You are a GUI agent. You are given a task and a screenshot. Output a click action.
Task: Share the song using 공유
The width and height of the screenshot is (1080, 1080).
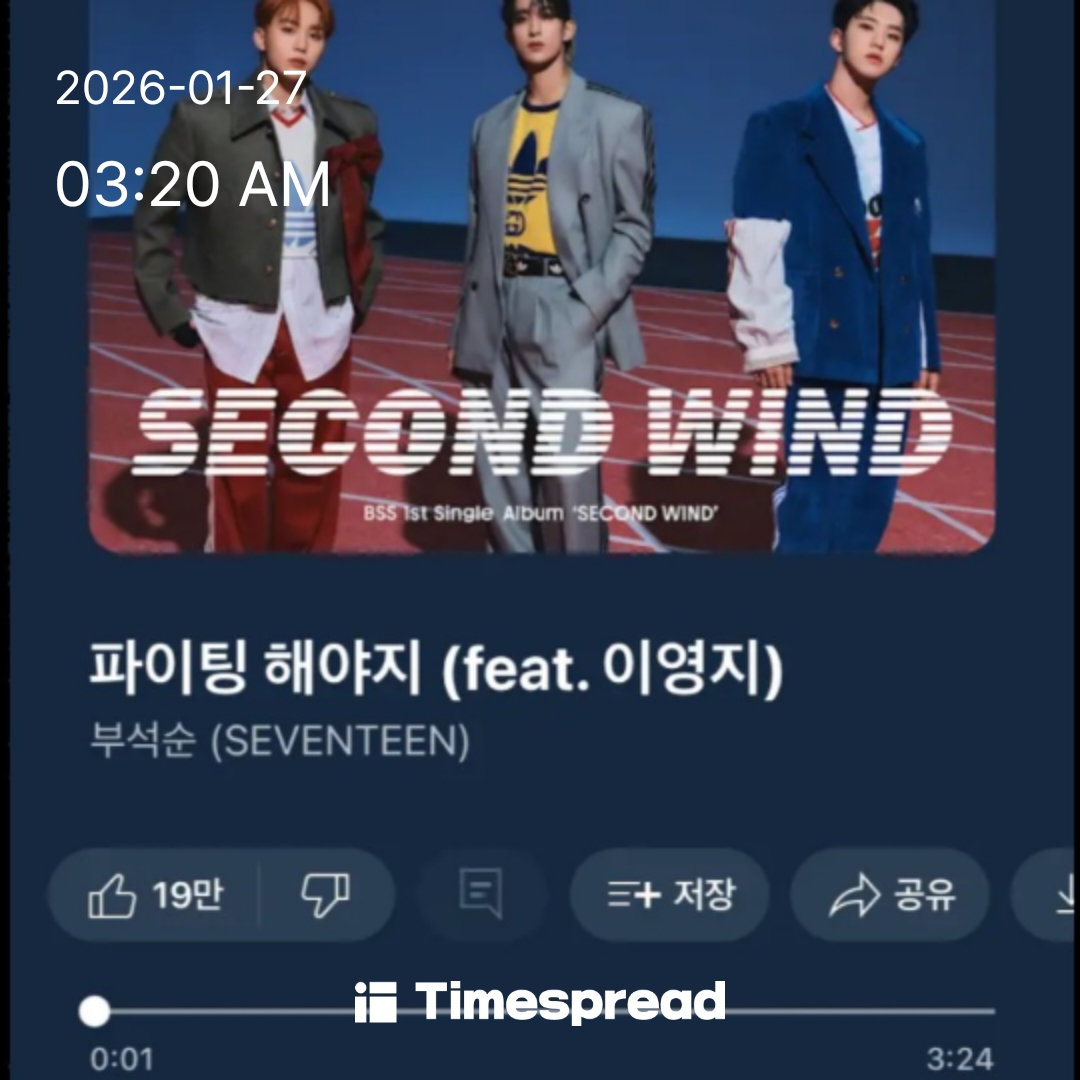pos(890,894)
